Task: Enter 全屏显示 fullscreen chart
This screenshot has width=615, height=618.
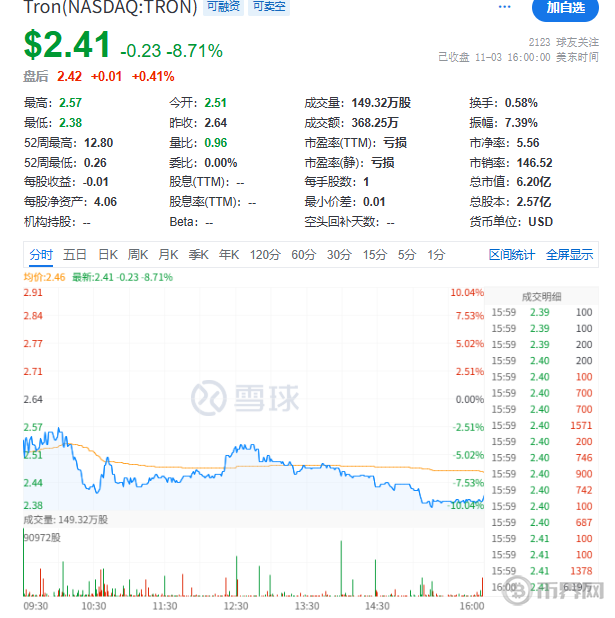Action: (569, 254)
